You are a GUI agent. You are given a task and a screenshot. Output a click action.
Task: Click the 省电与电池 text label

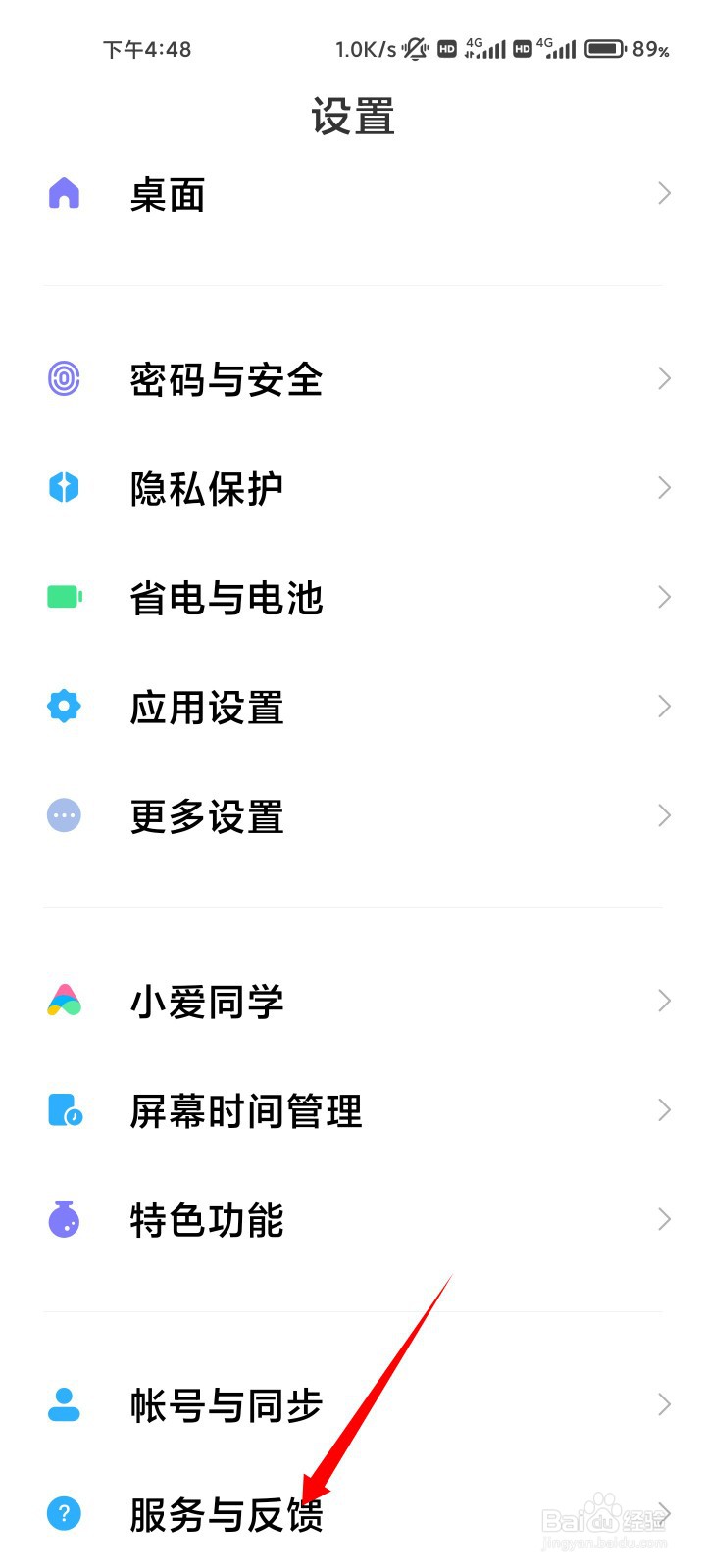(227, 597)
